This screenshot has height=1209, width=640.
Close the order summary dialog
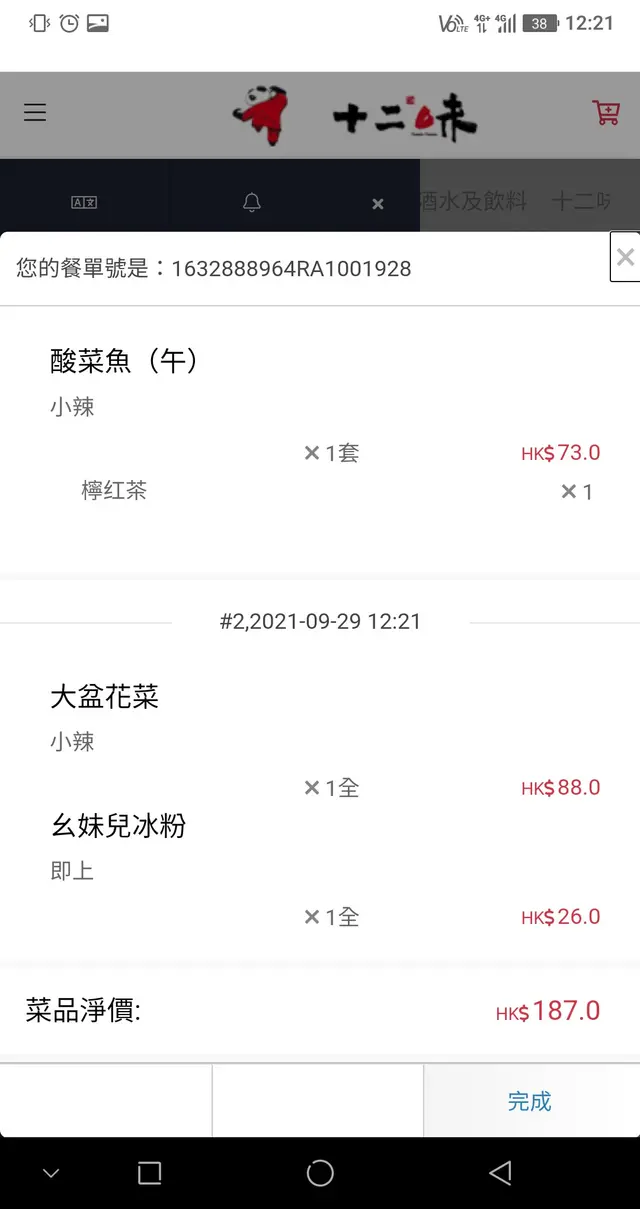click(625, 258)
